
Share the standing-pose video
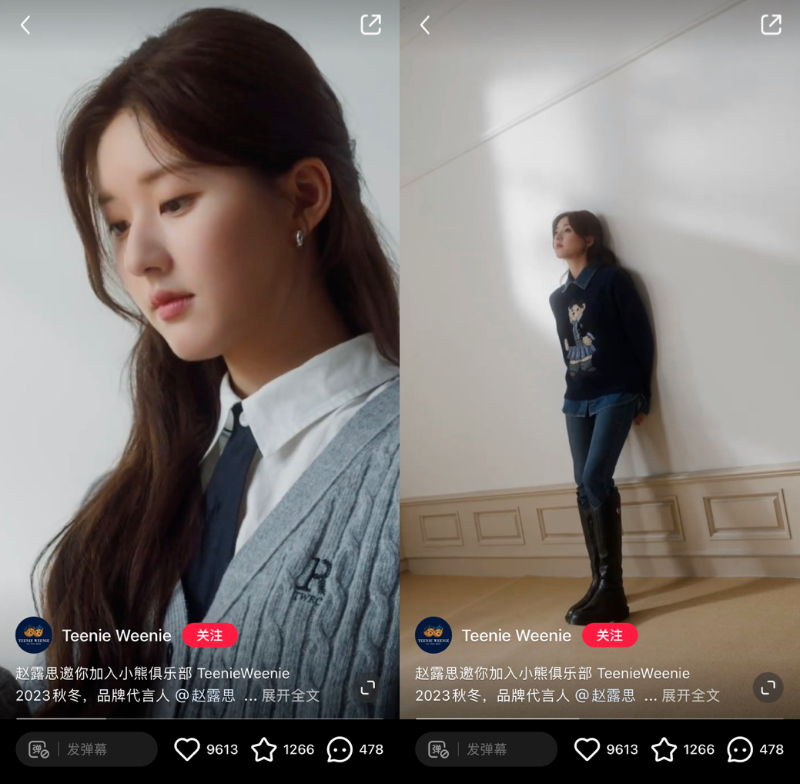click(771, 25)
